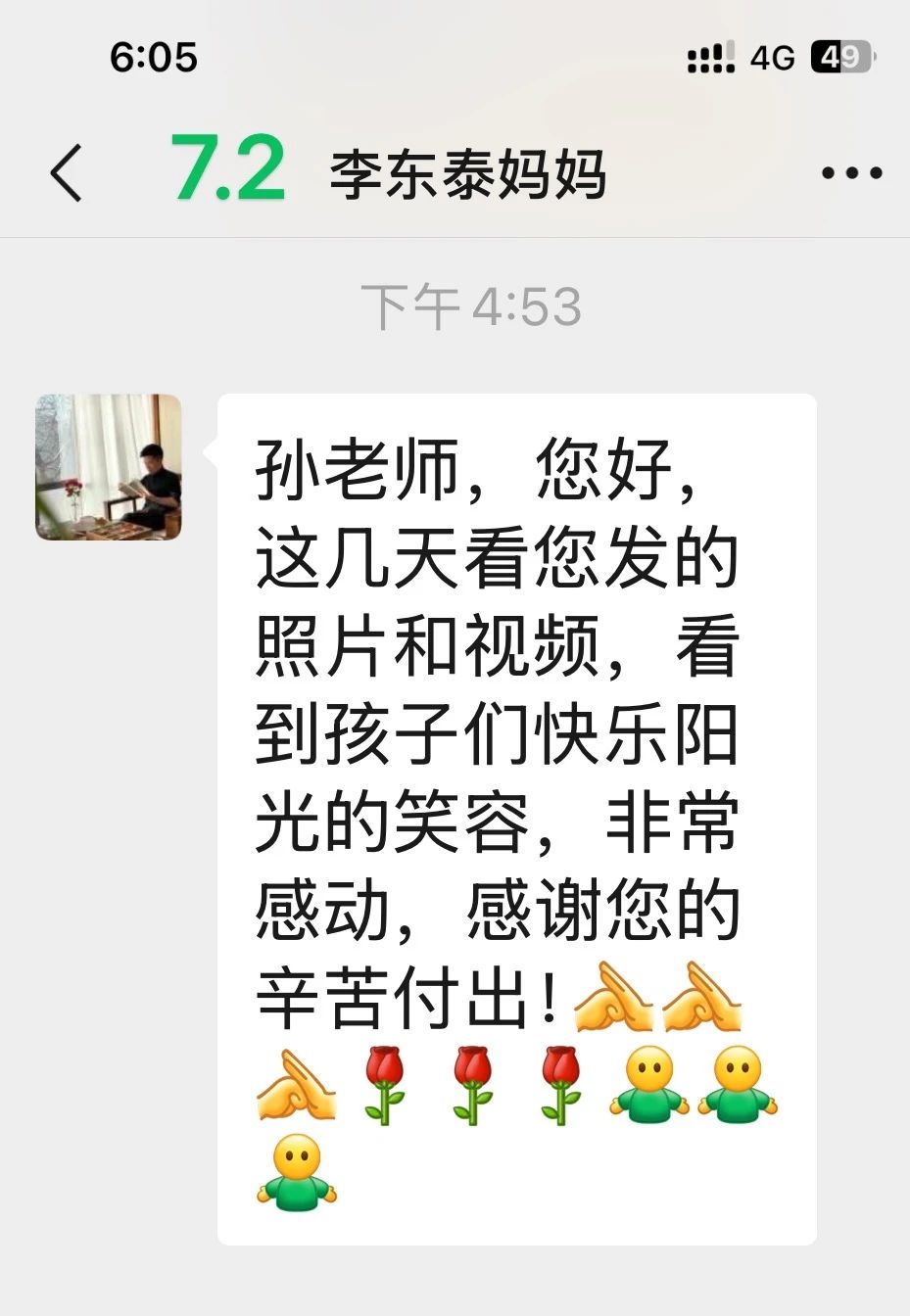Go back to the chat list
Screen dimensions: 910x1316
67,173
